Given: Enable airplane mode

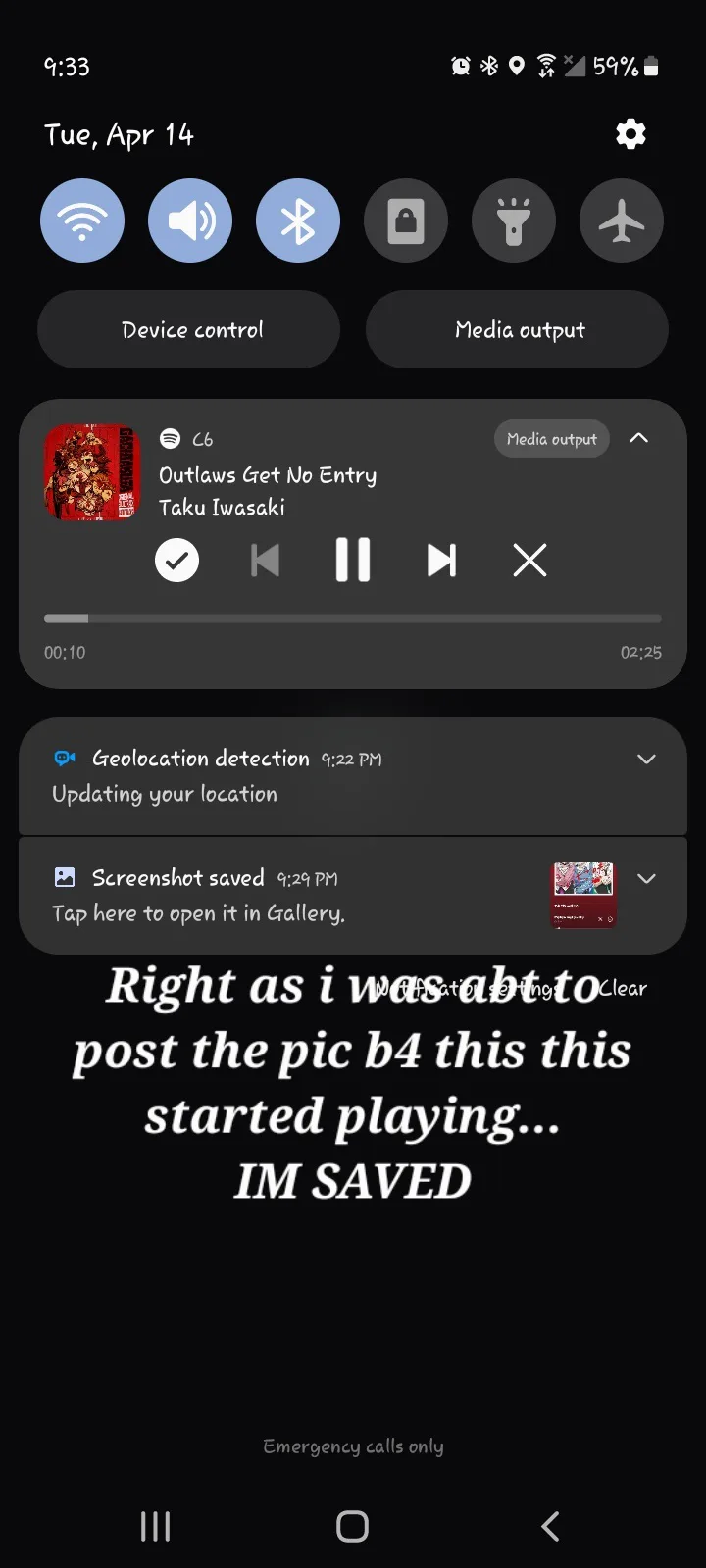Looking at the screenshot, I should click(622, 220).
